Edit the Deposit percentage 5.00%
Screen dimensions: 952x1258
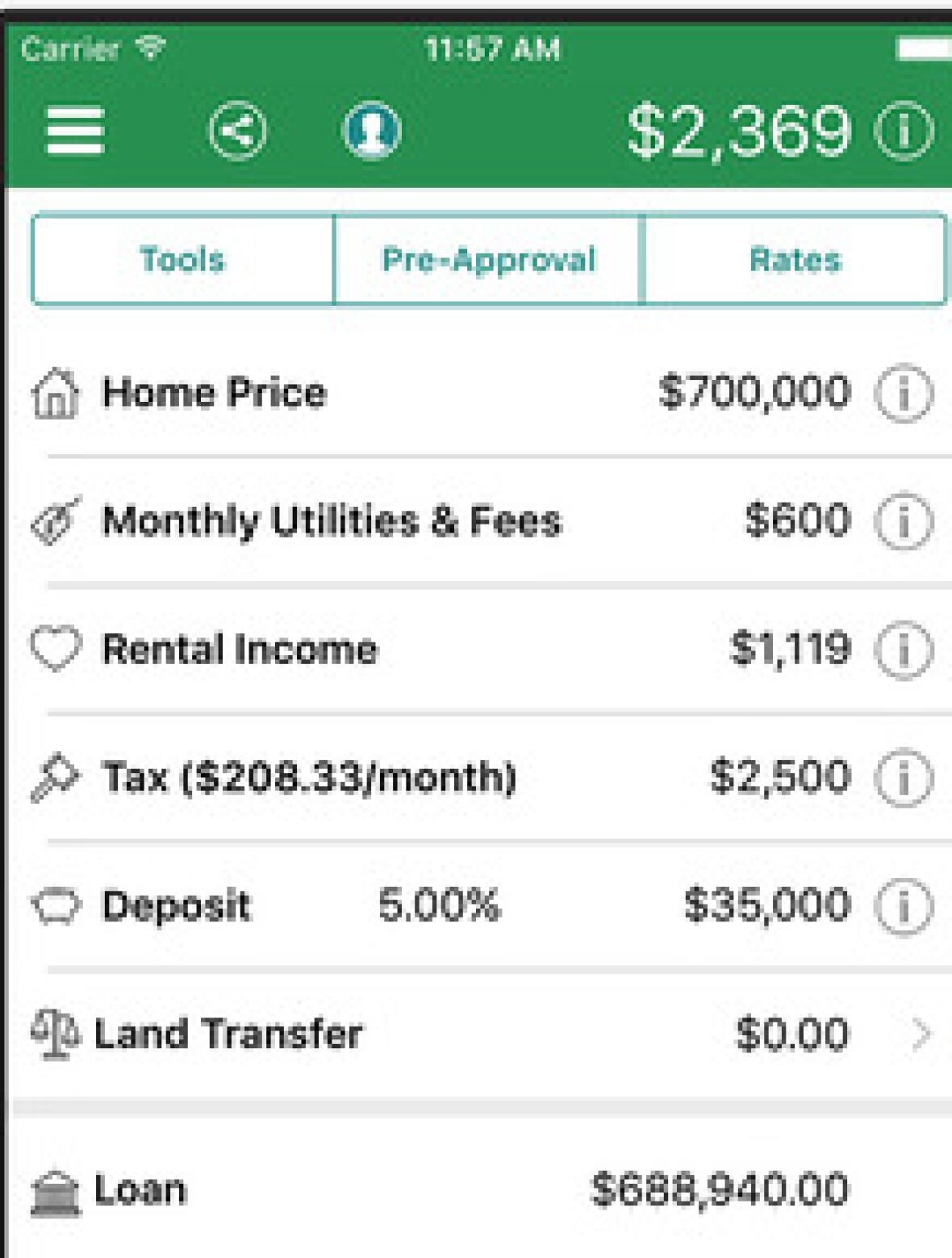coord(439,905)
